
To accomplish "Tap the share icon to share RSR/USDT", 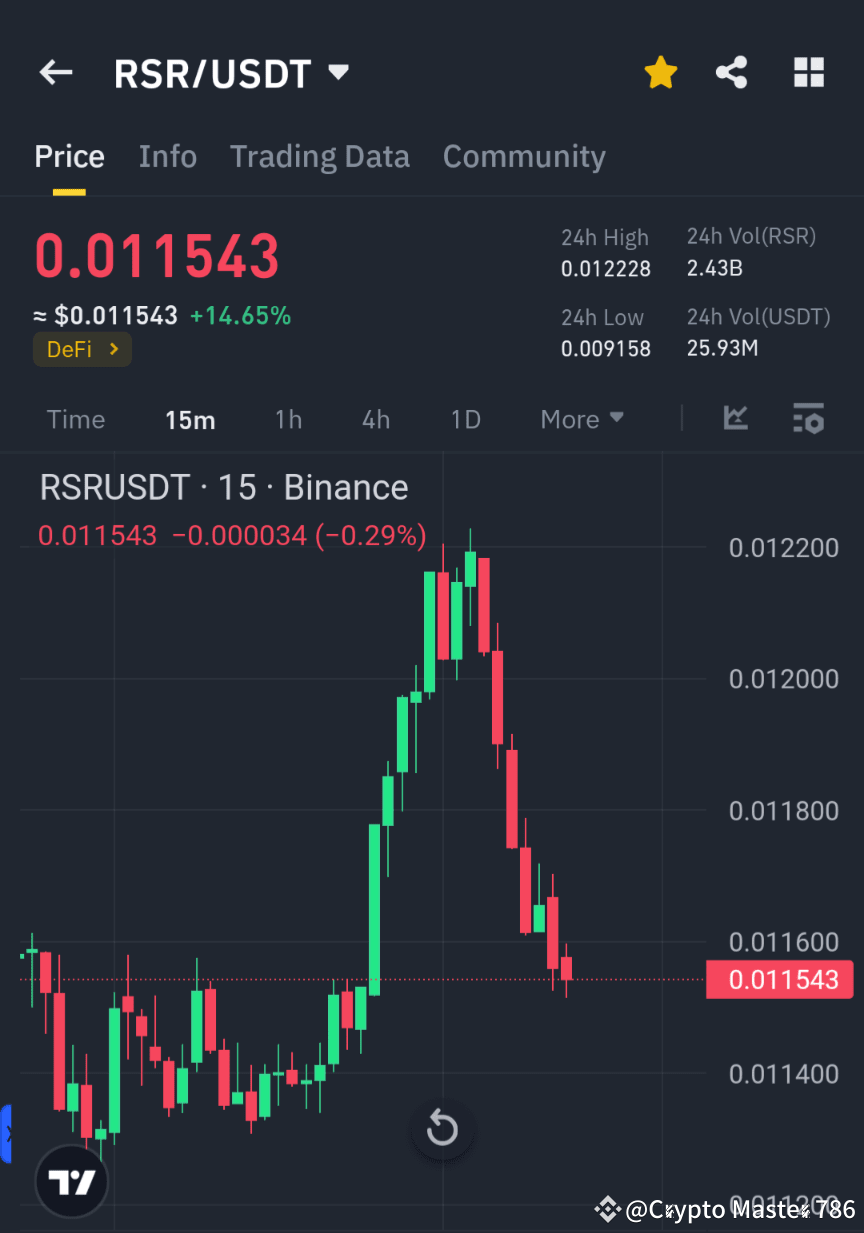I will [x=731, y=72].
